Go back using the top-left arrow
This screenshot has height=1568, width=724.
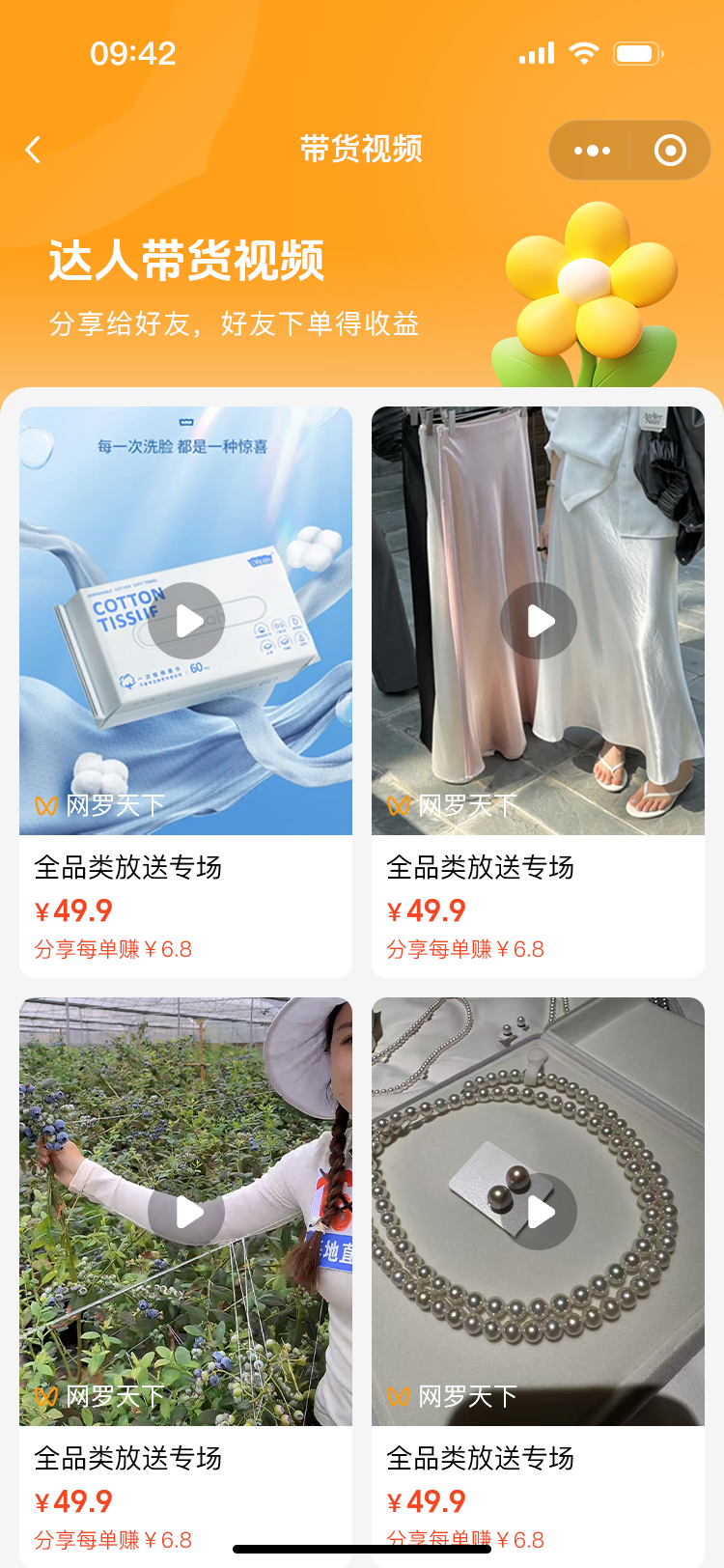point(34,150)
